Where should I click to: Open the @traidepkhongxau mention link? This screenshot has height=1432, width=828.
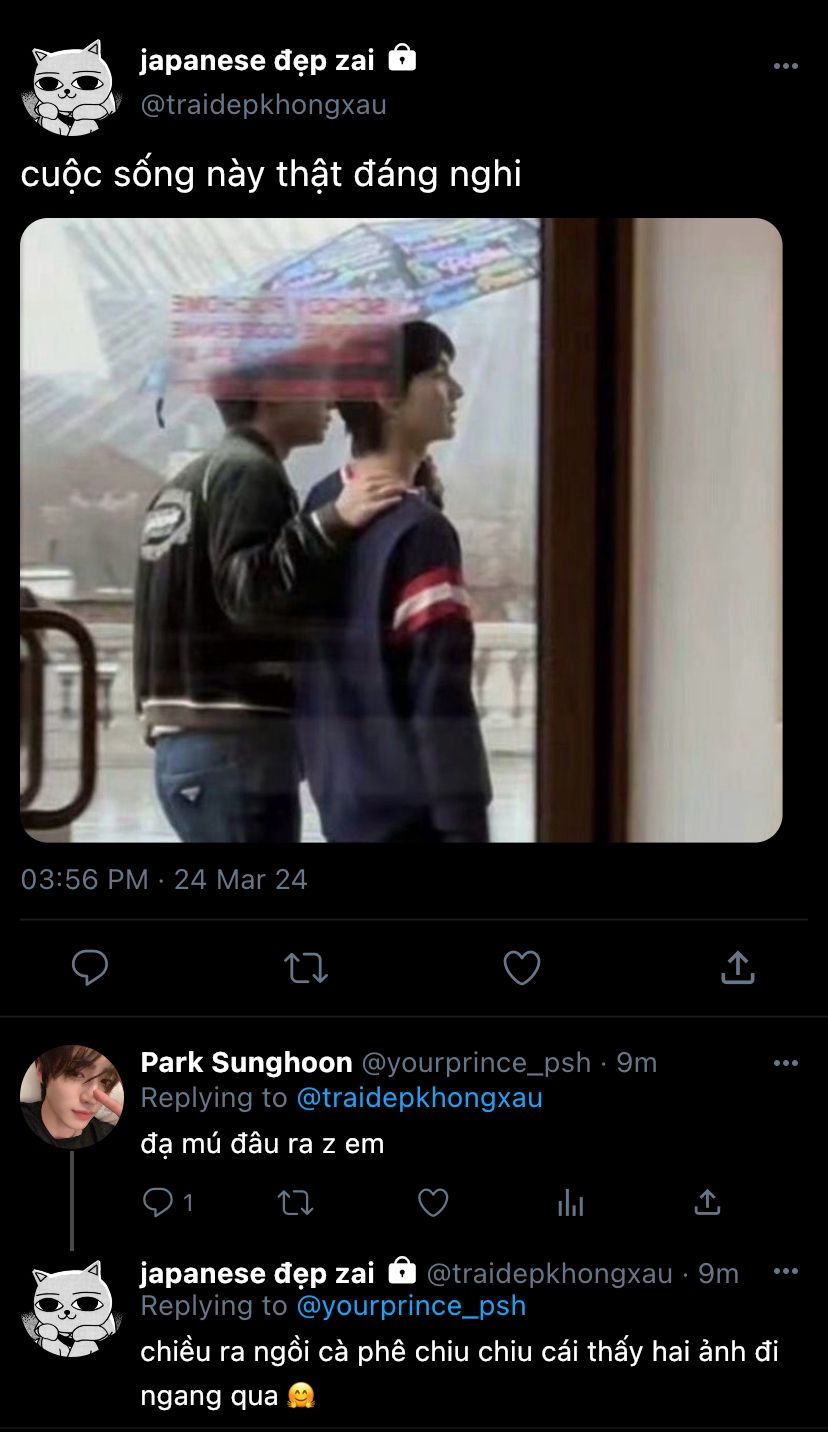point(419,1097)
